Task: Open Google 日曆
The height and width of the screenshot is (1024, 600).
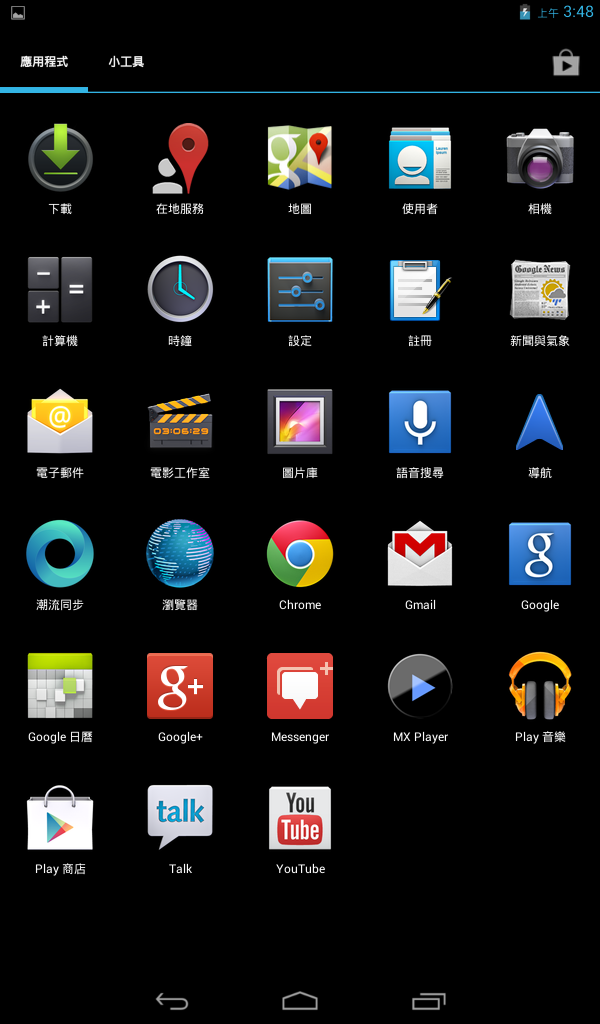Action: 60,687
